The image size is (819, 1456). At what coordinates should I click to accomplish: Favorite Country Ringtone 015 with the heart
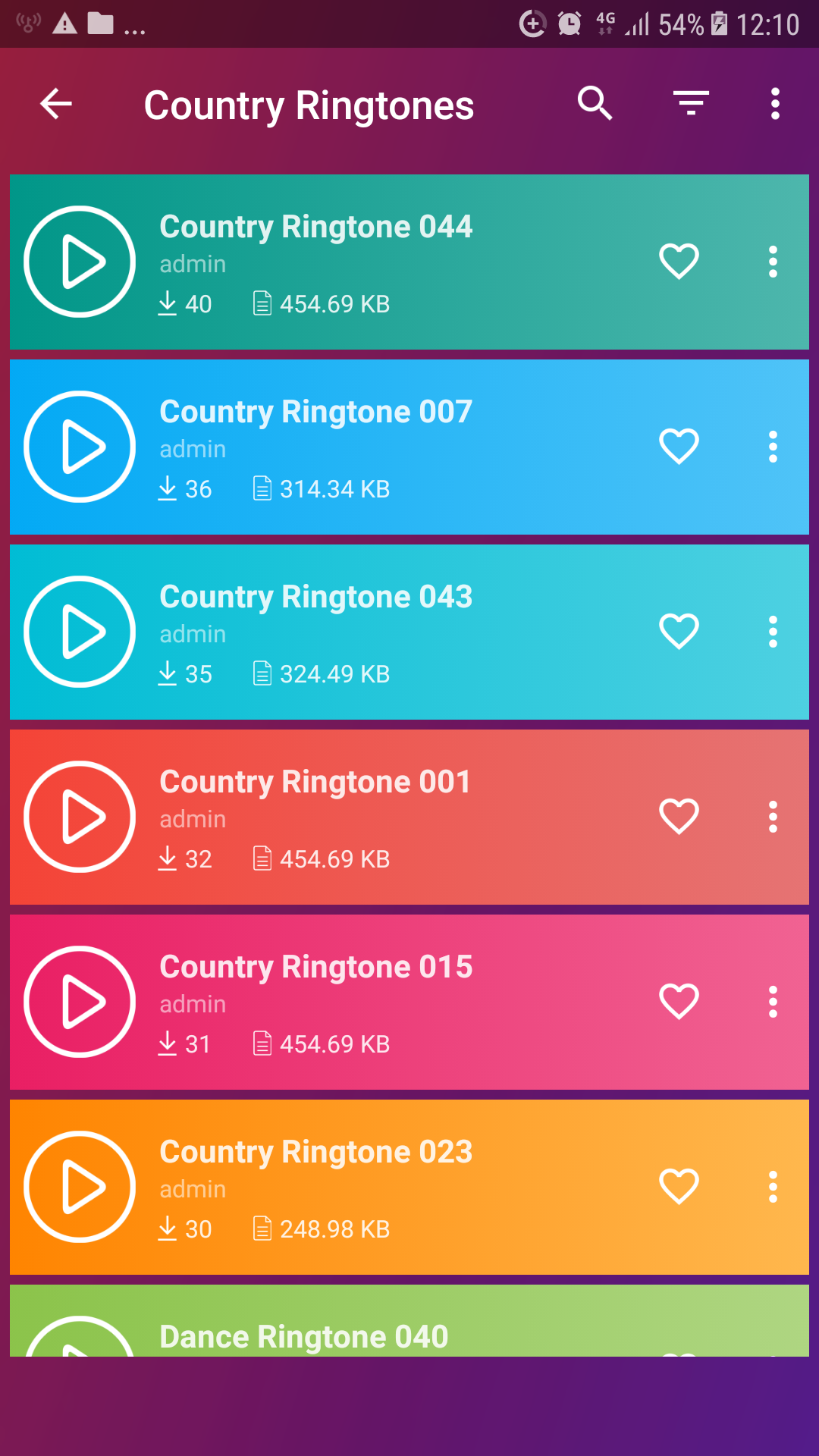click(x=678, y=1001)
